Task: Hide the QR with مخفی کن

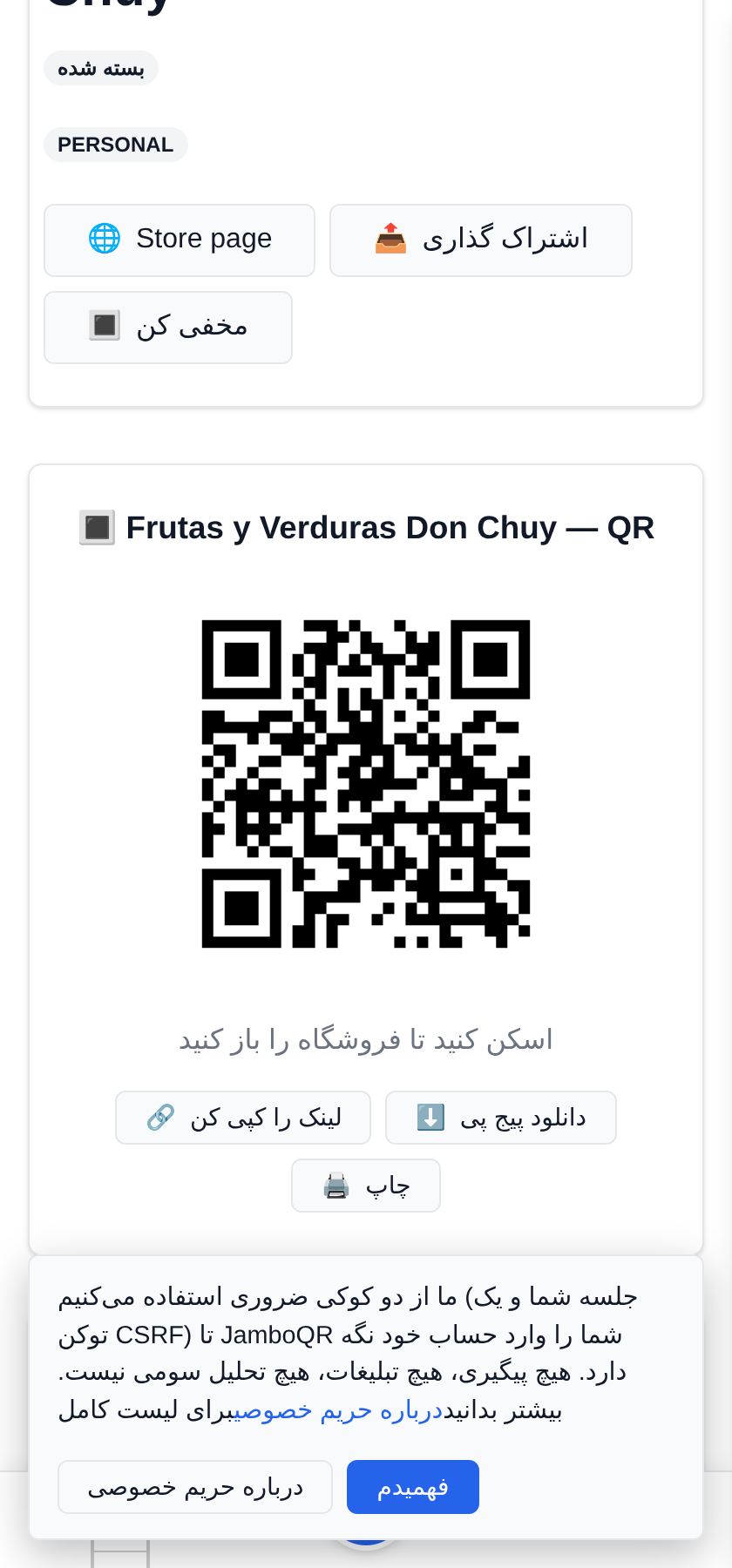Action: (168, 328)
